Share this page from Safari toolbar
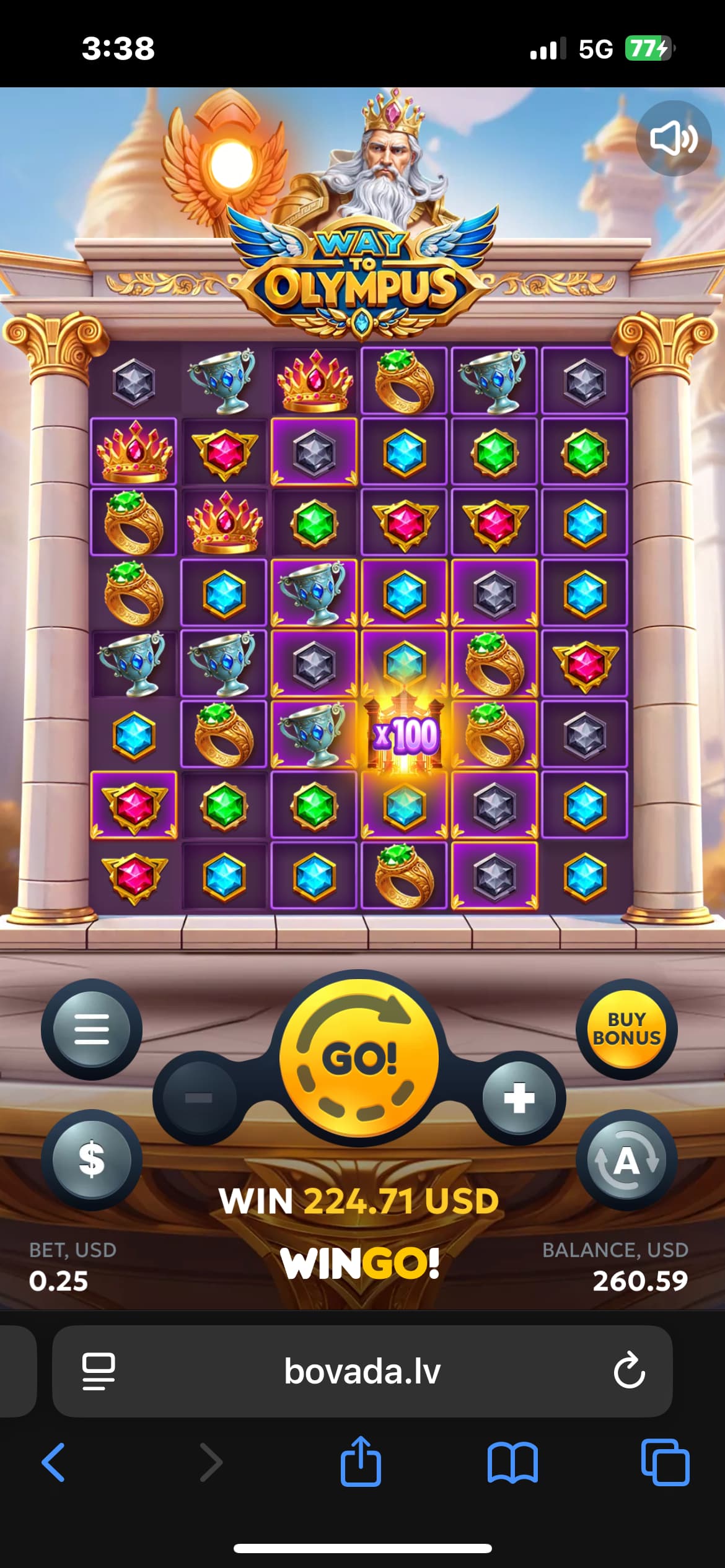Viewport: 725px width, 1568px height. tap(361, 1463)
